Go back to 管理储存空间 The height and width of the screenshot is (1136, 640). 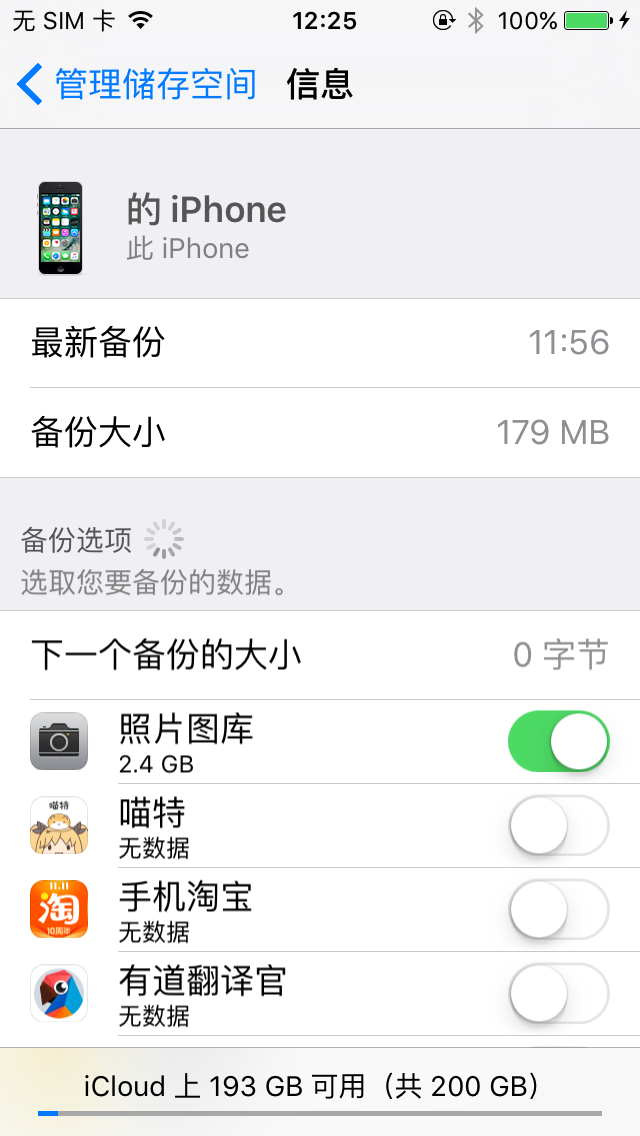[x=136, y=85]
